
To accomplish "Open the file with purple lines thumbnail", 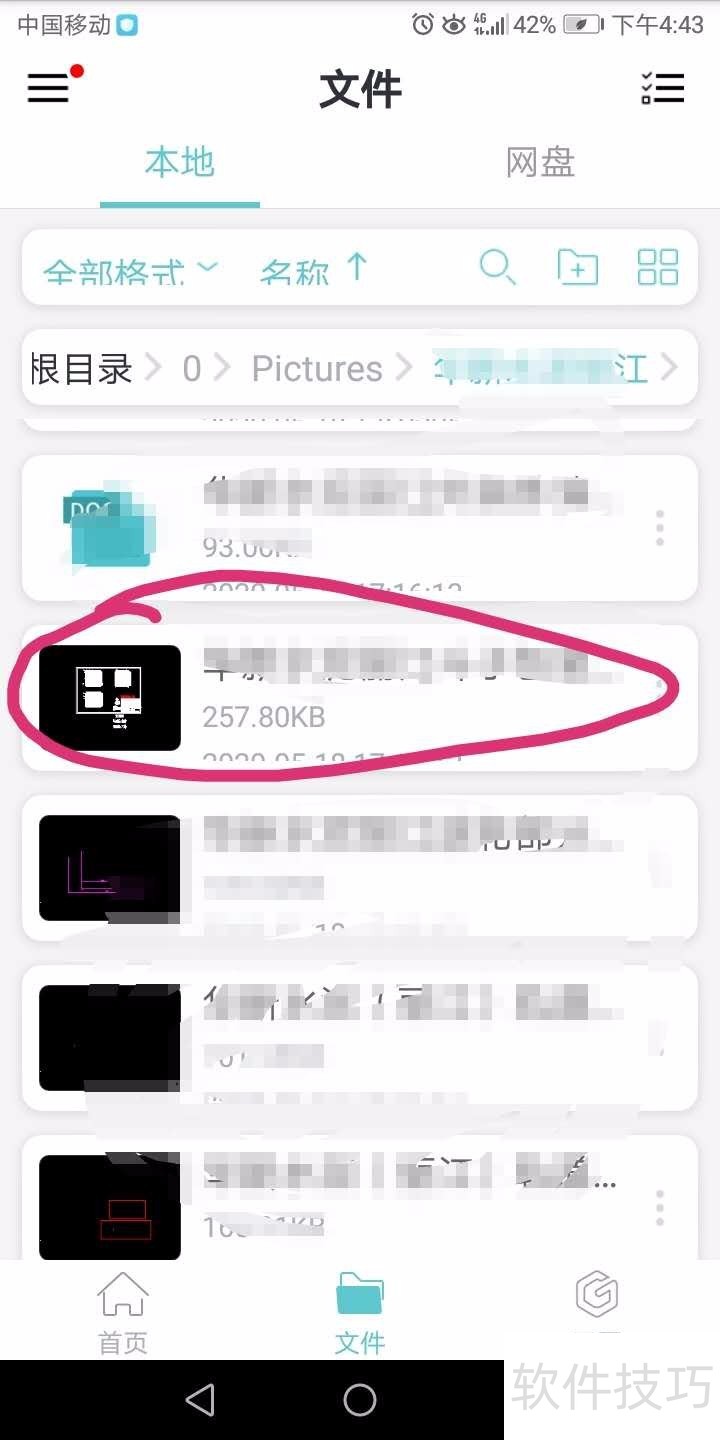I will [x=110, y=867].
